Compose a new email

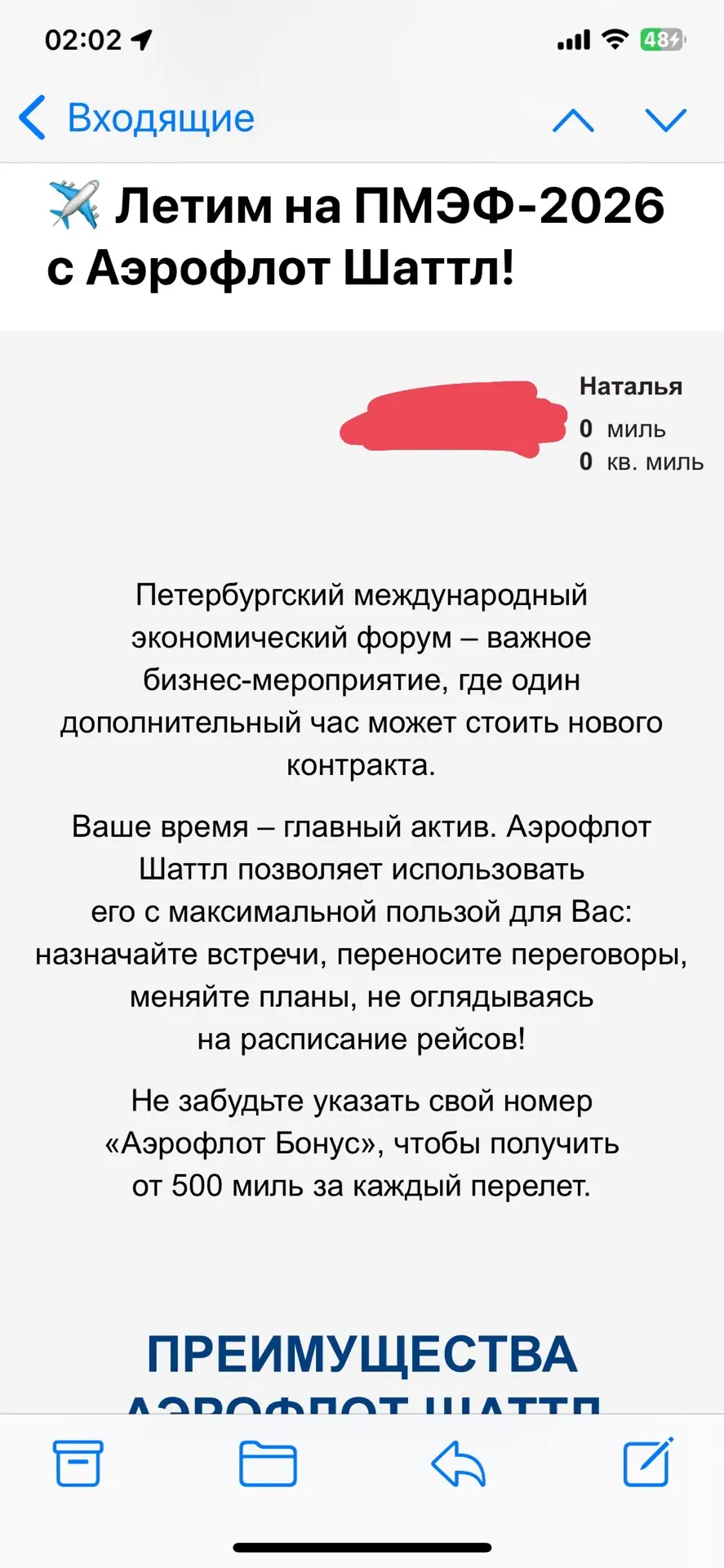tap(648, 1462)
